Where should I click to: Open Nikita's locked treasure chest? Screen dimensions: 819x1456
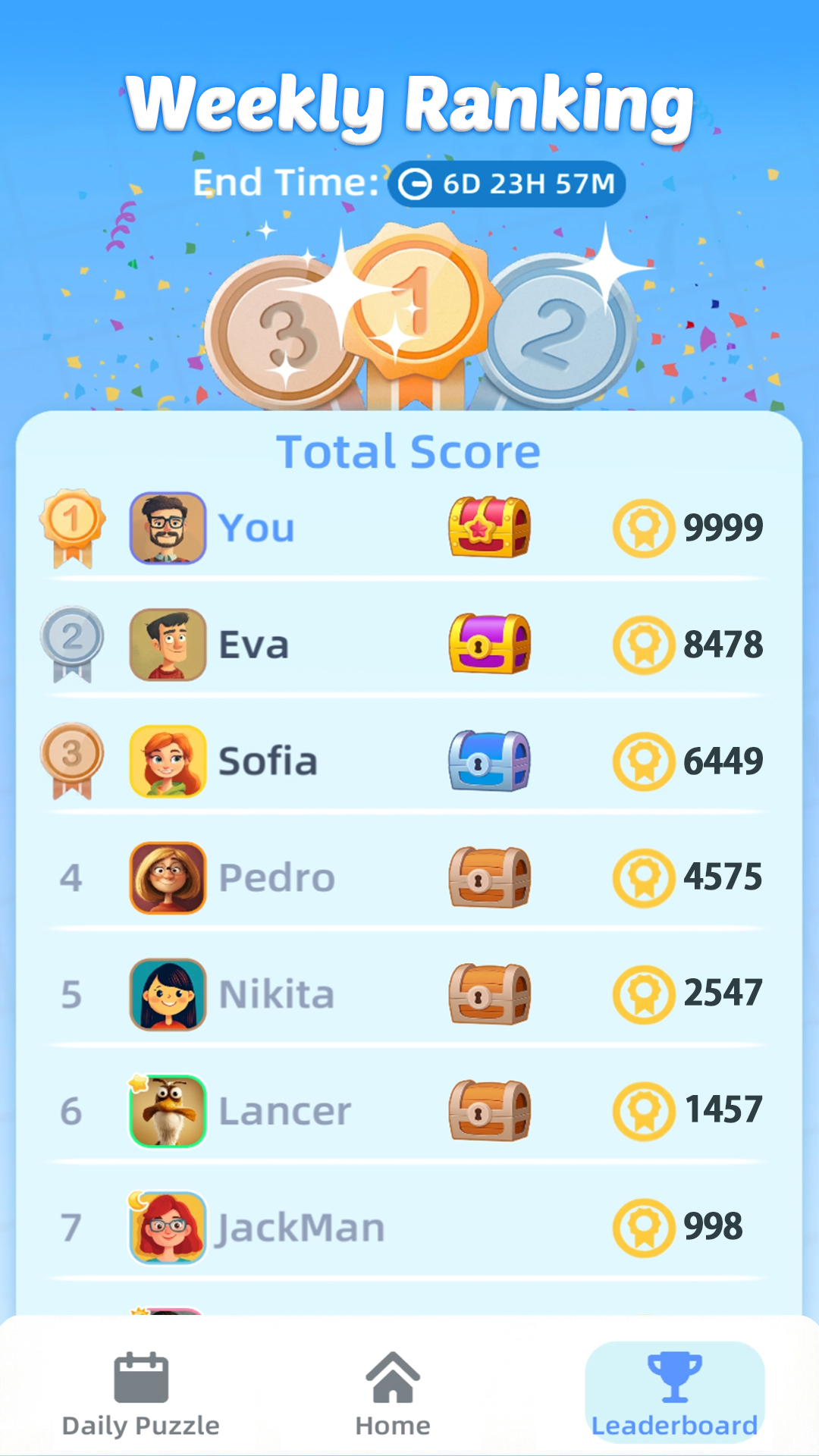[489, 995]
